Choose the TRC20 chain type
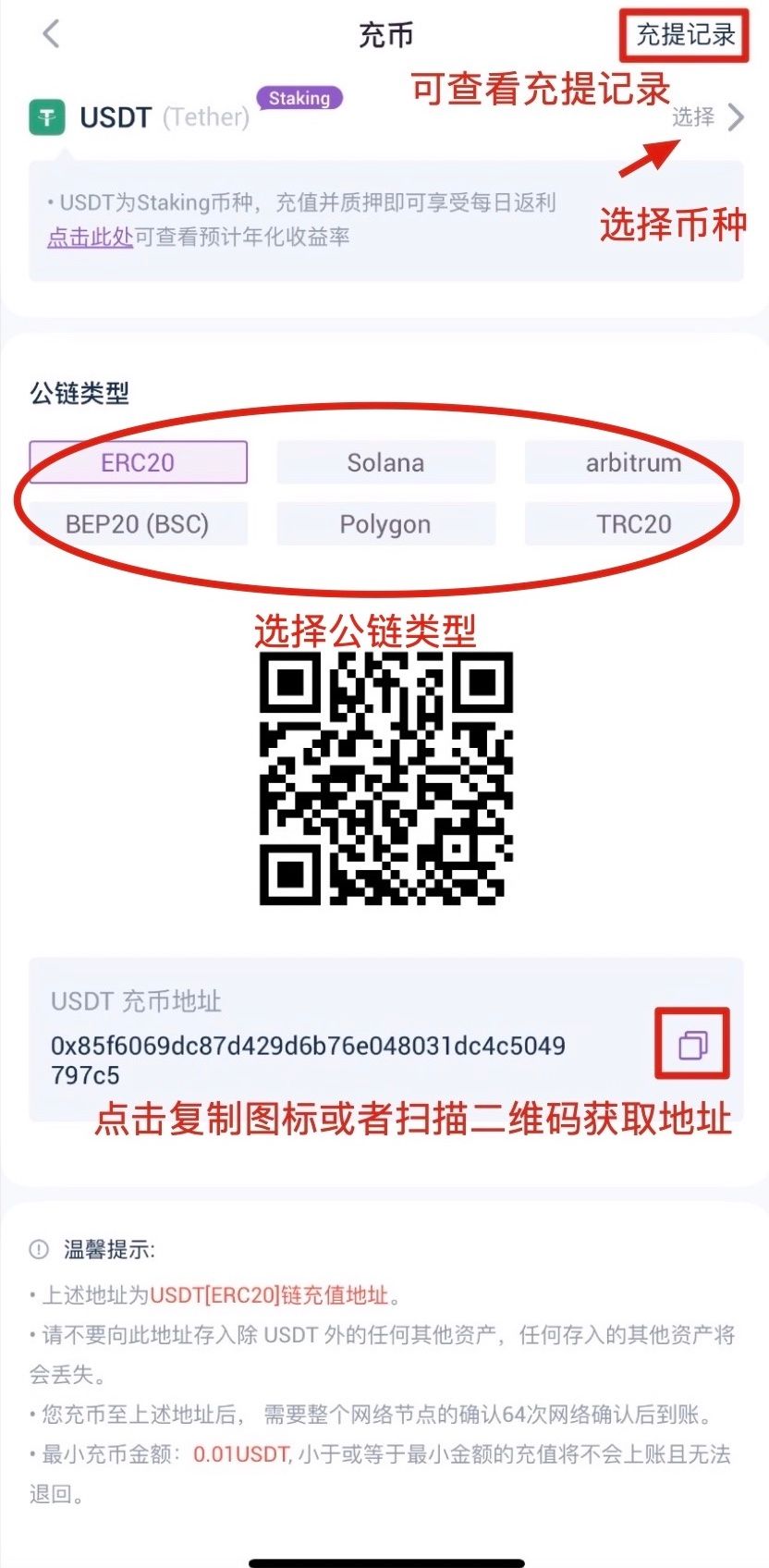Screen dimensions: 769x1568 click(633, 524)
